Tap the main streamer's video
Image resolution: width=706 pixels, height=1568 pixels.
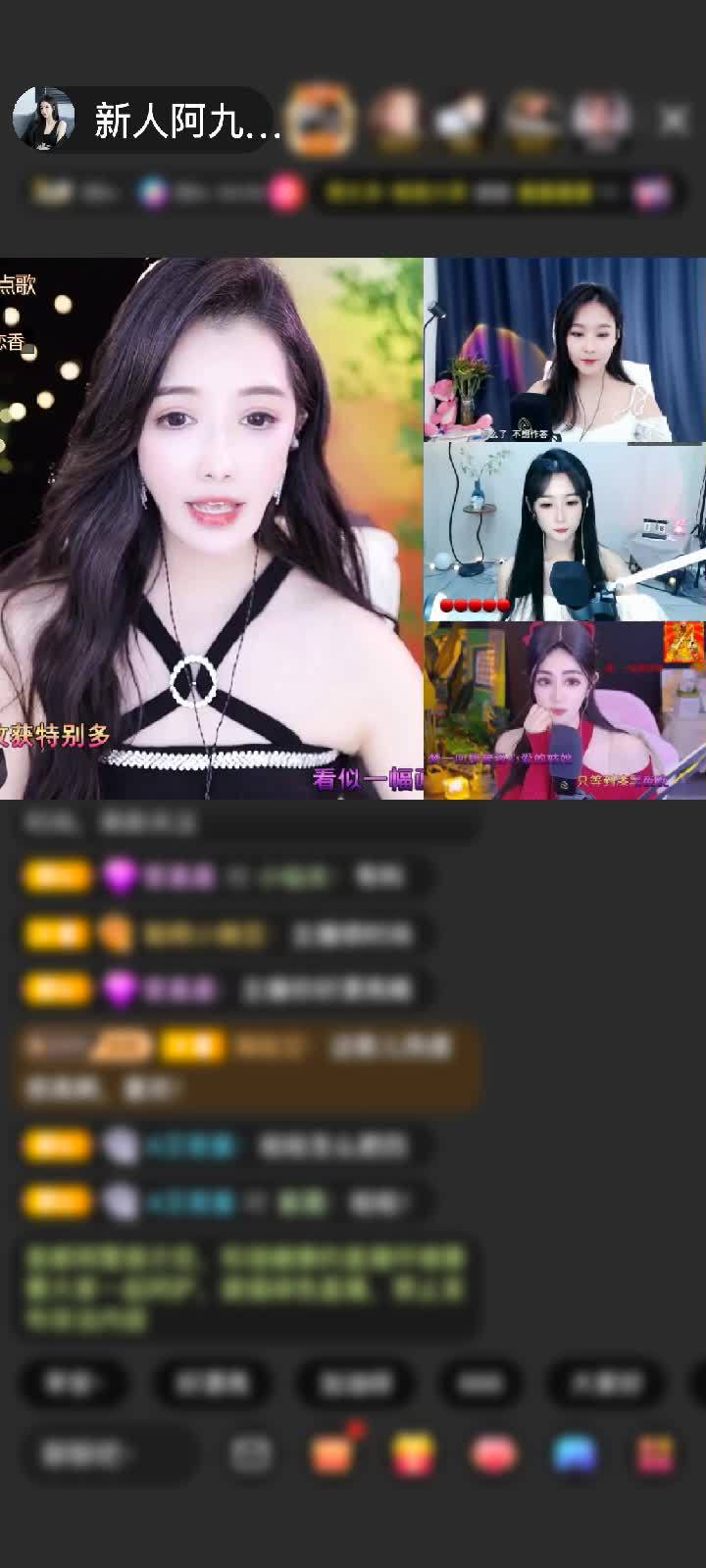pyautogui.click(x=211, y=529)
